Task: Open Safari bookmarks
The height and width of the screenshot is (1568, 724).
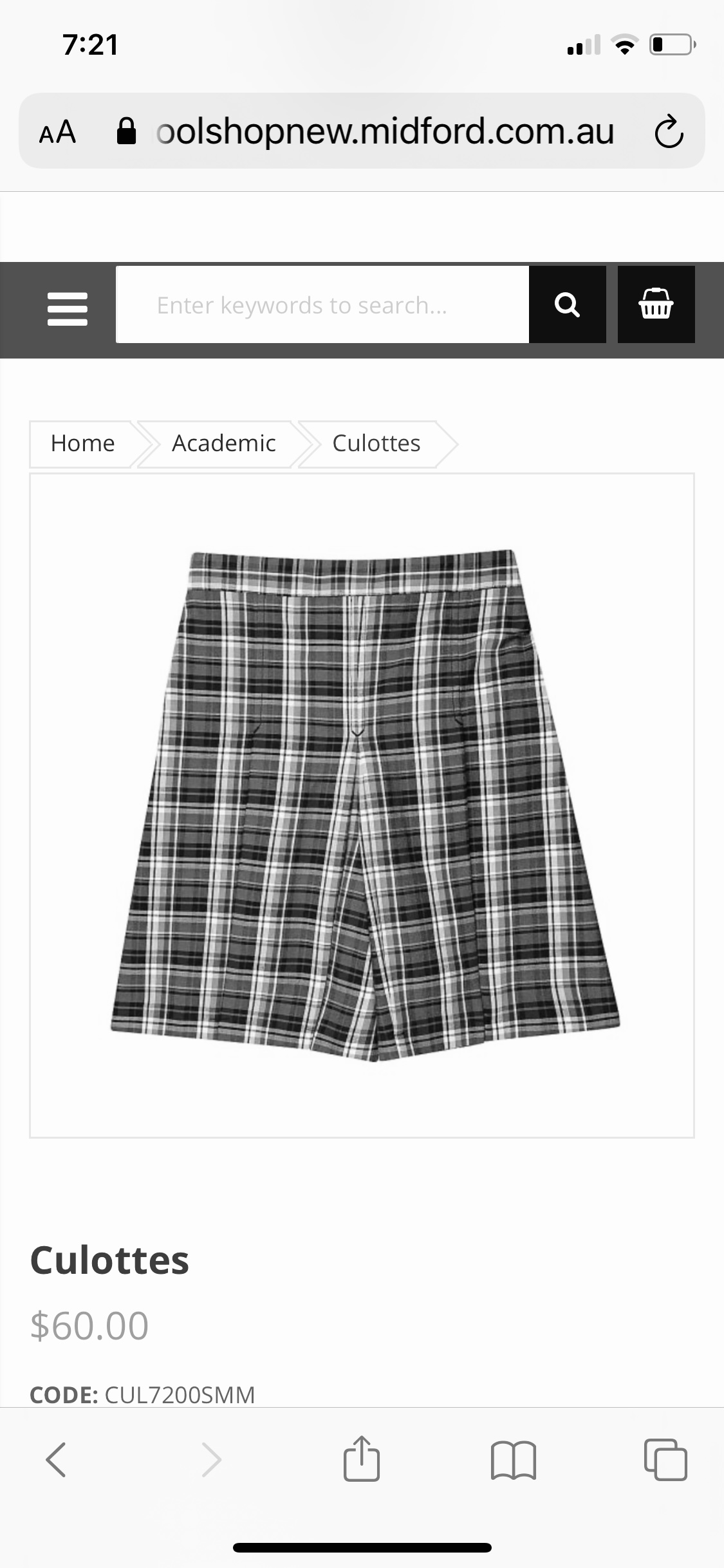Action: coord(513,1460)
